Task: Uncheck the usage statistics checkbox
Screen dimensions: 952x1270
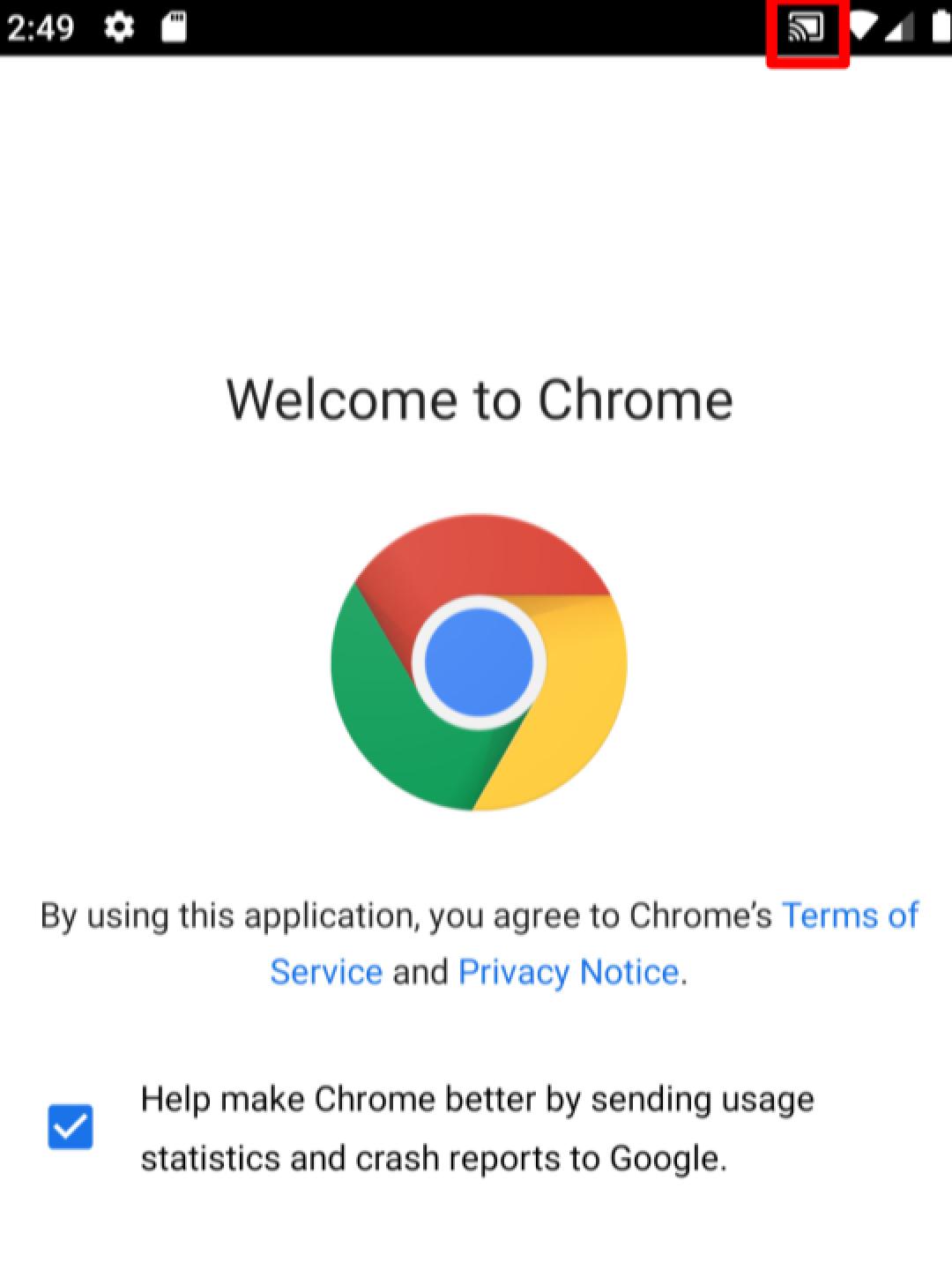Action: (71, 1127)
